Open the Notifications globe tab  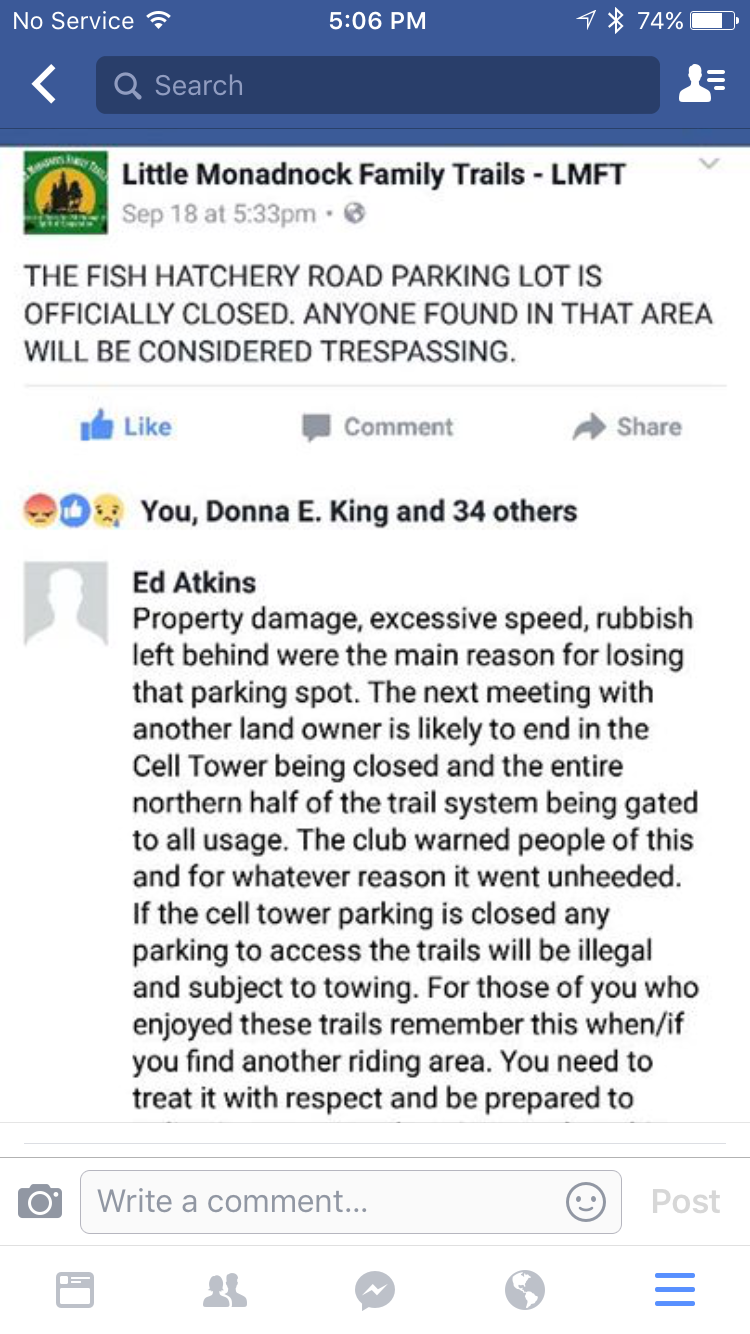click(x=525, y=1290)
